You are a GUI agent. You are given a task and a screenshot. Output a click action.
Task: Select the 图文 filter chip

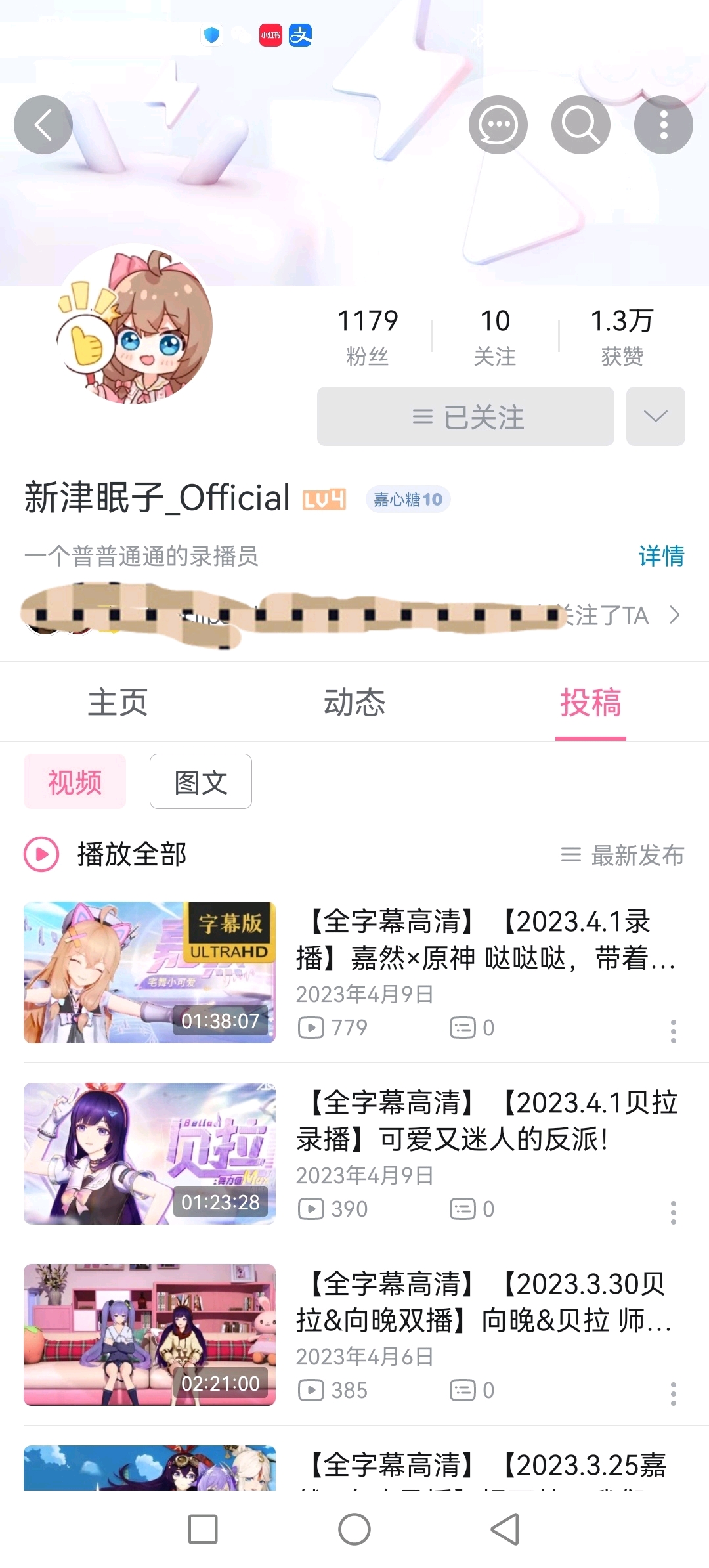(200, 781)
